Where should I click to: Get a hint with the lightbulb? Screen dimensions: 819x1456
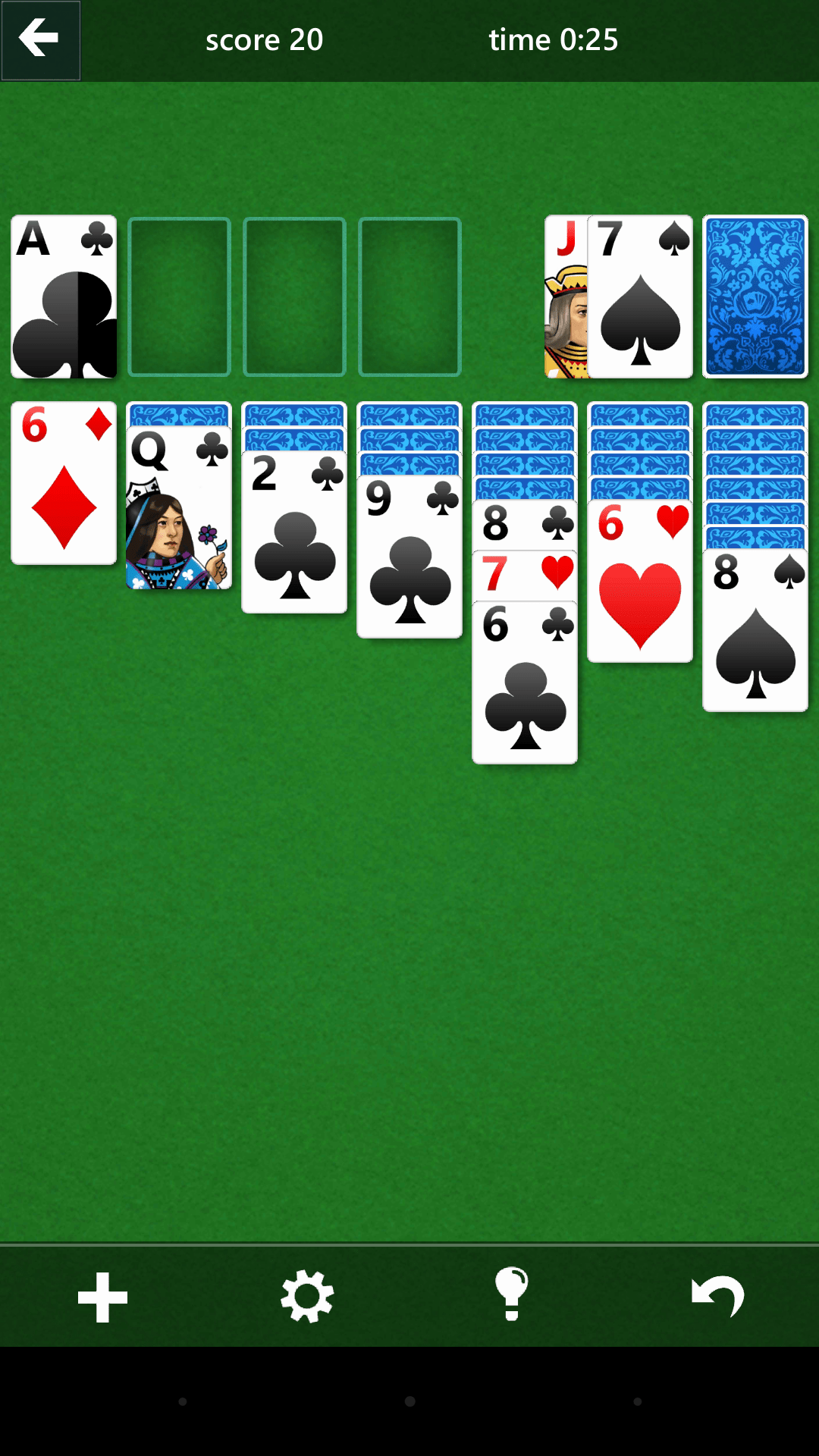coord(512,1295)
